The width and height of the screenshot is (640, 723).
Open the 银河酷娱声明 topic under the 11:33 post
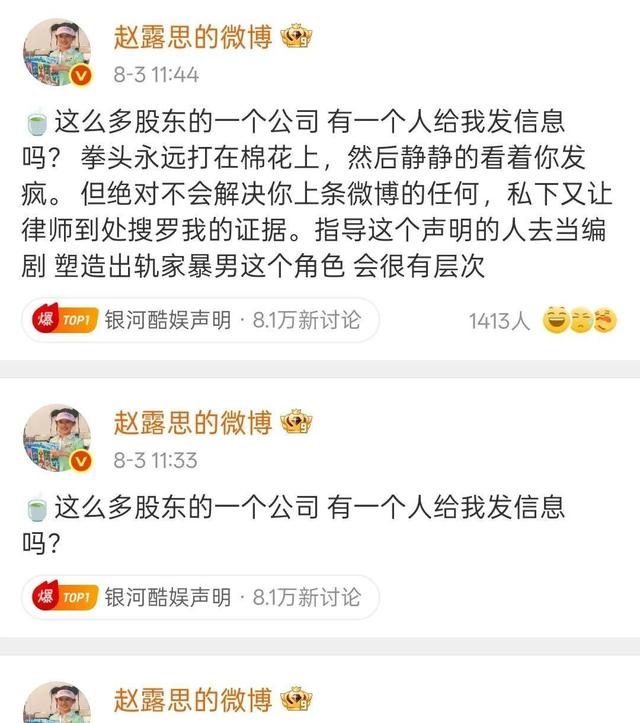click(200, 598)
